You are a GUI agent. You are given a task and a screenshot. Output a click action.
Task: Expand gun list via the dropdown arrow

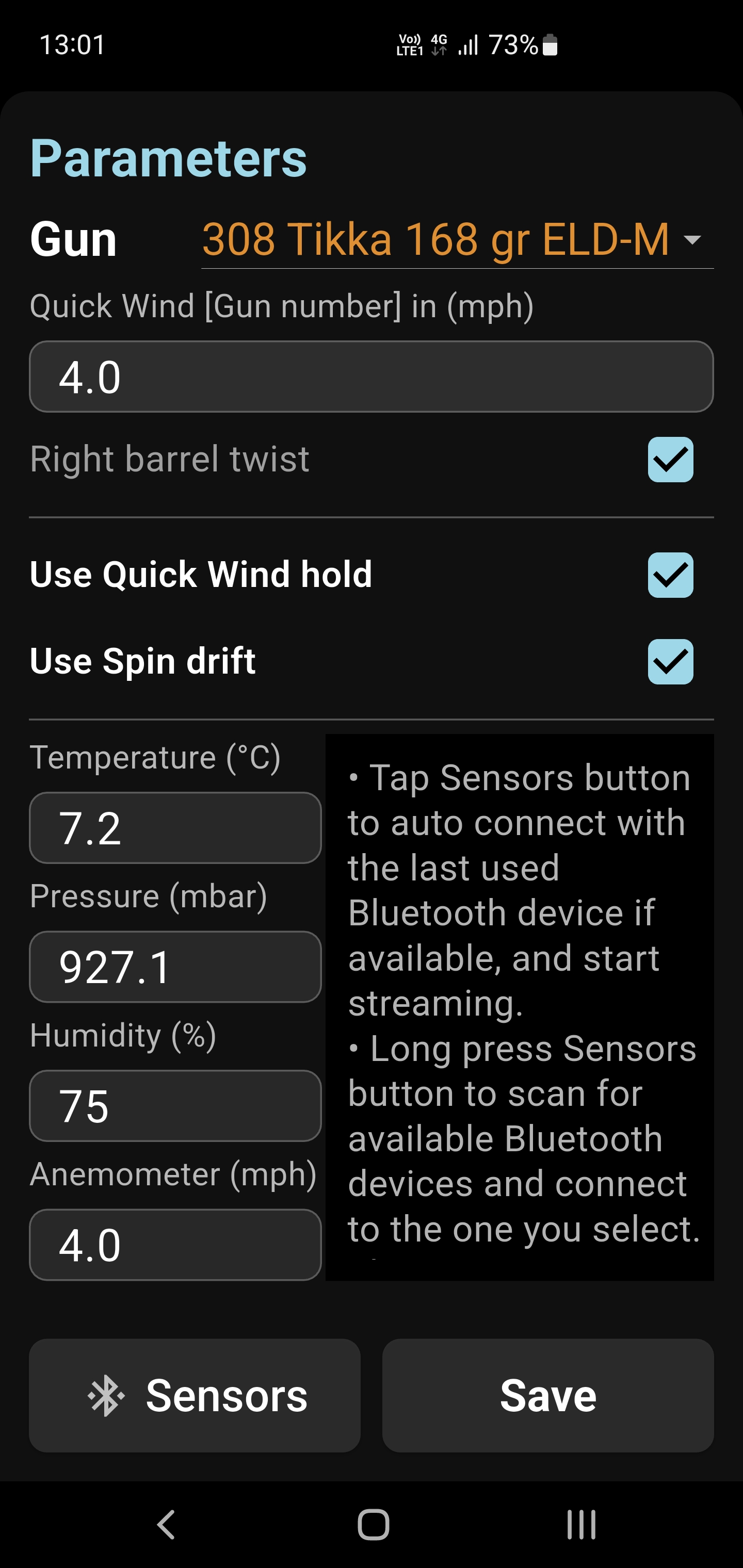point(693,241)
